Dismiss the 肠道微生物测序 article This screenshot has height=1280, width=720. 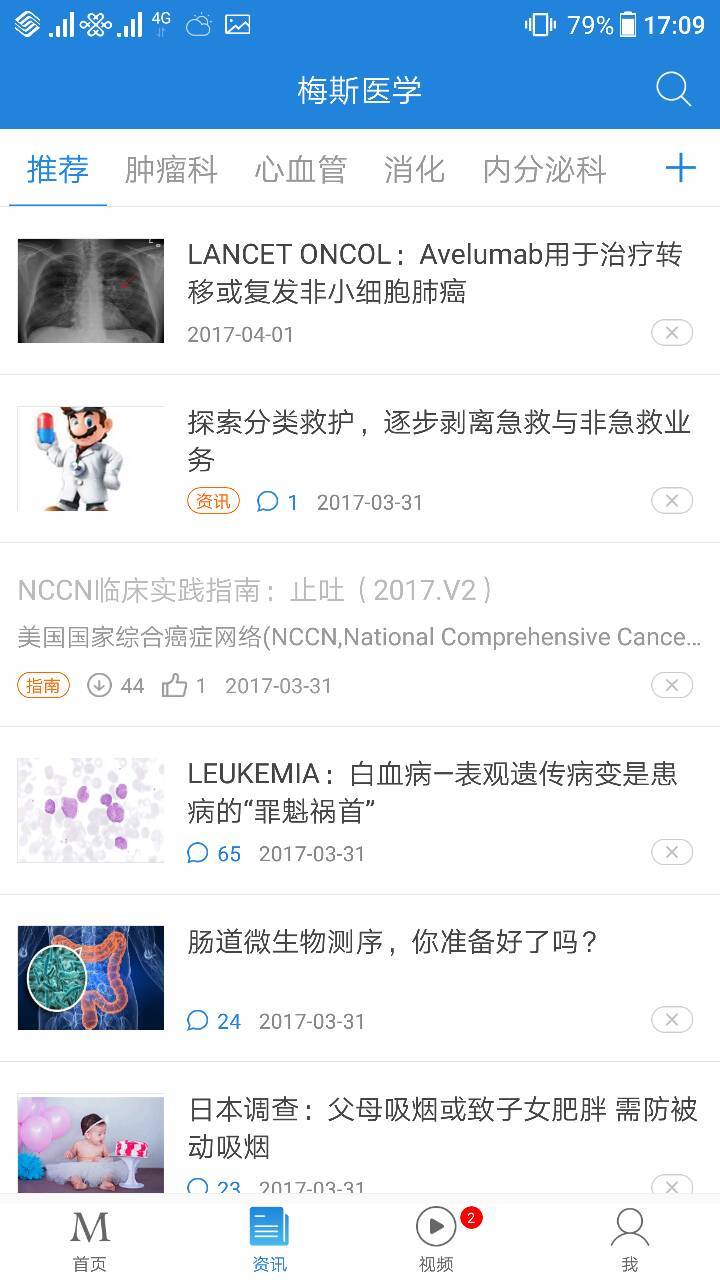click(671, 1020)
